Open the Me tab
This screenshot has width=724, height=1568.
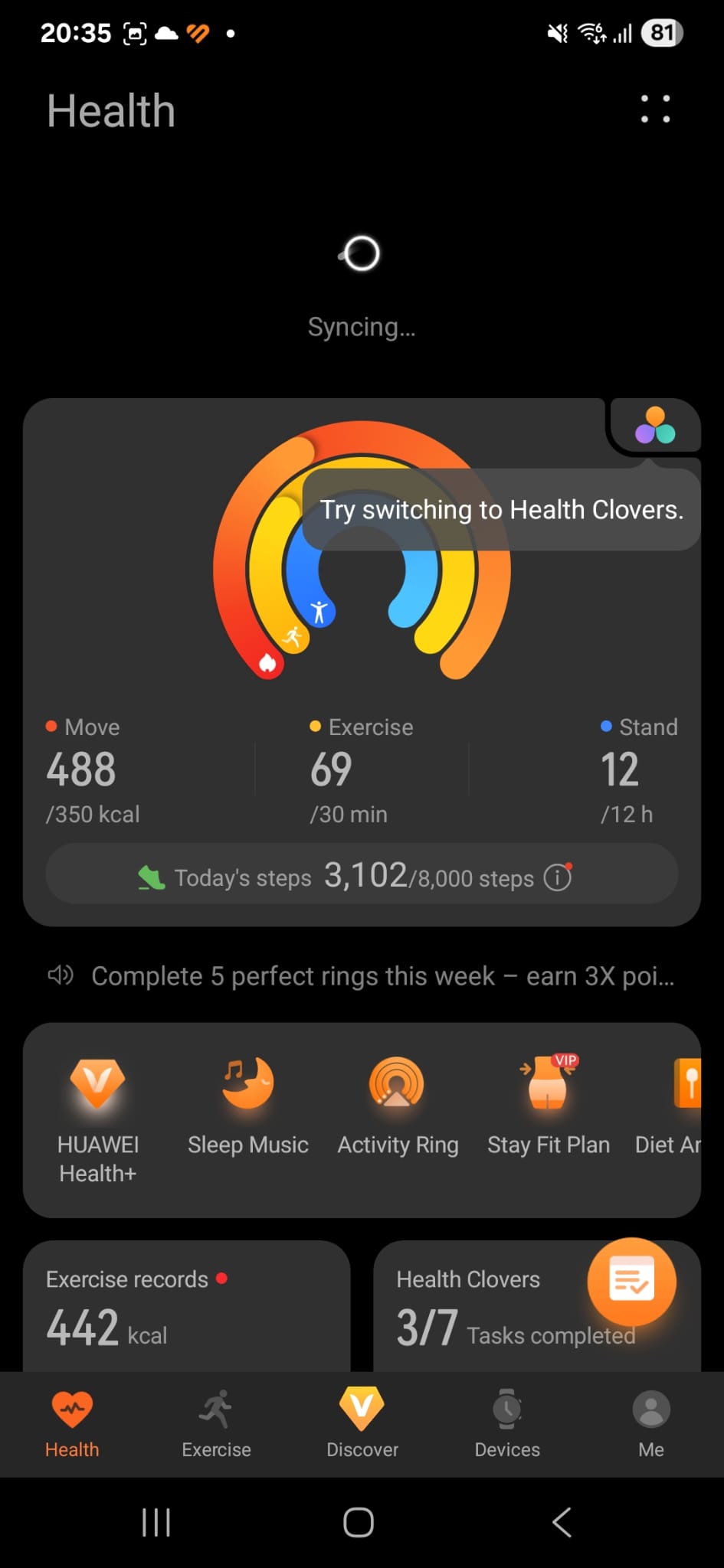click(x=651, y=1424)
